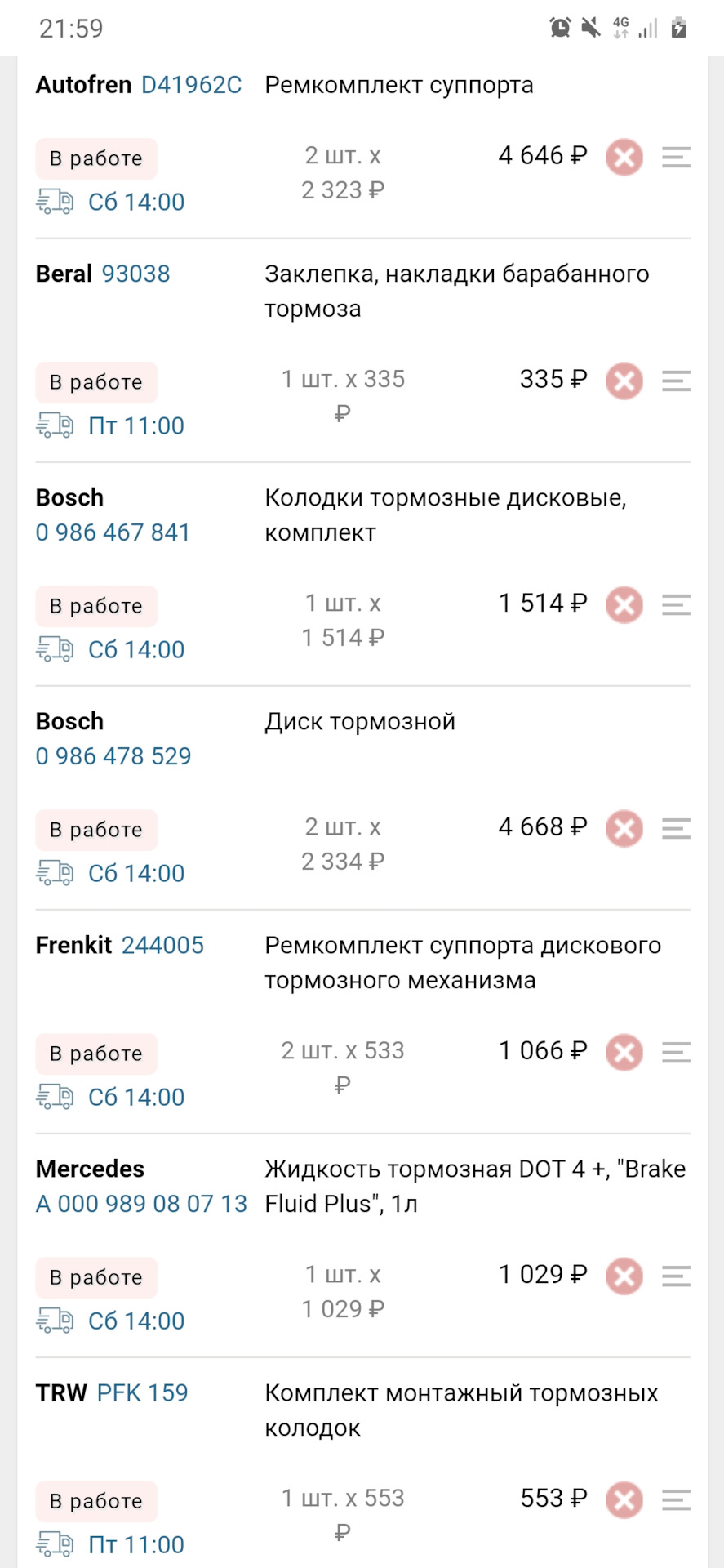
Task: Open part number link 244005
Action: tap(162, 945)
